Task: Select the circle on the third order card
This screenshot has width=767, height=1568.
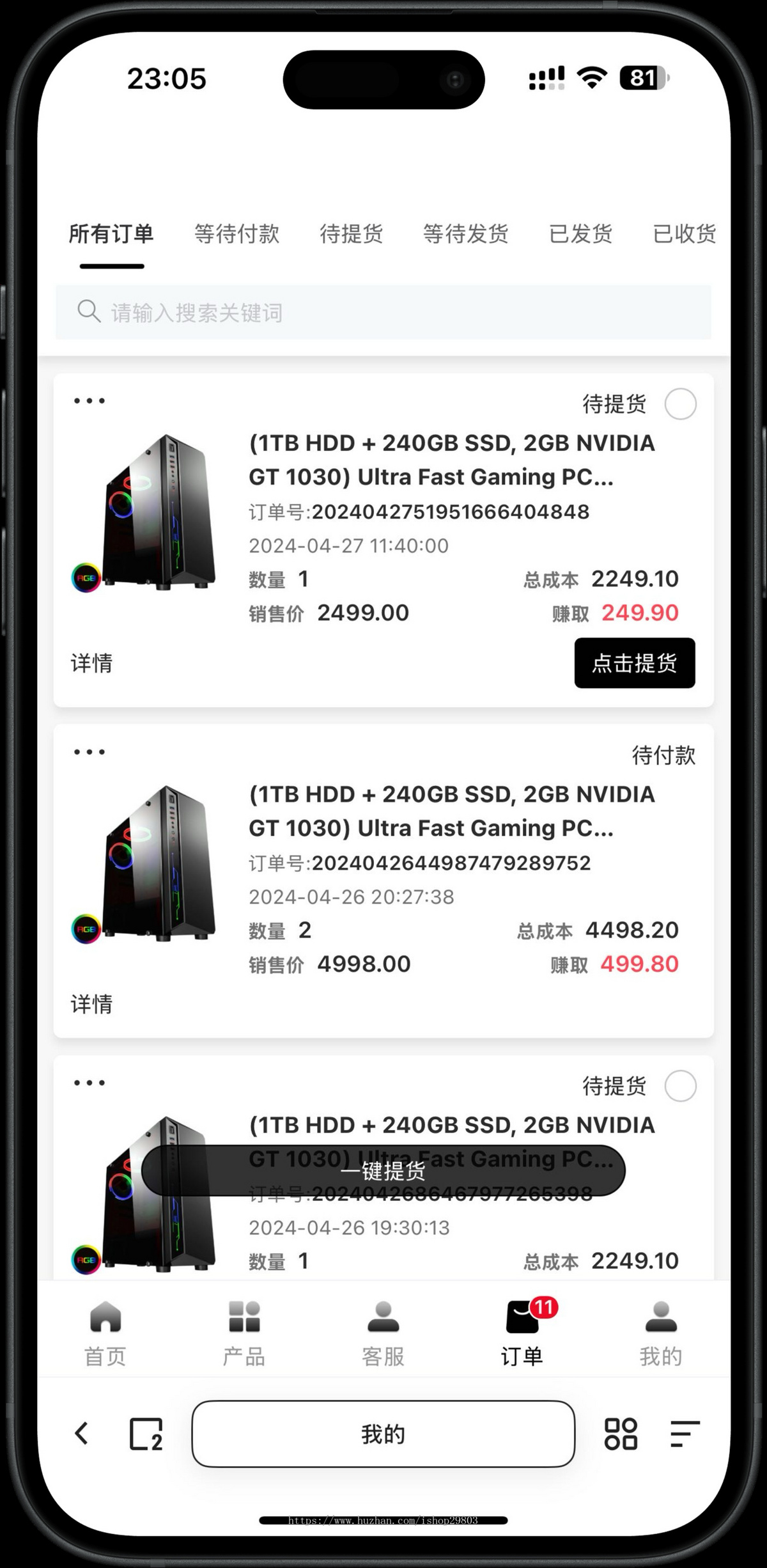Action: click(x=682, y=1085)
